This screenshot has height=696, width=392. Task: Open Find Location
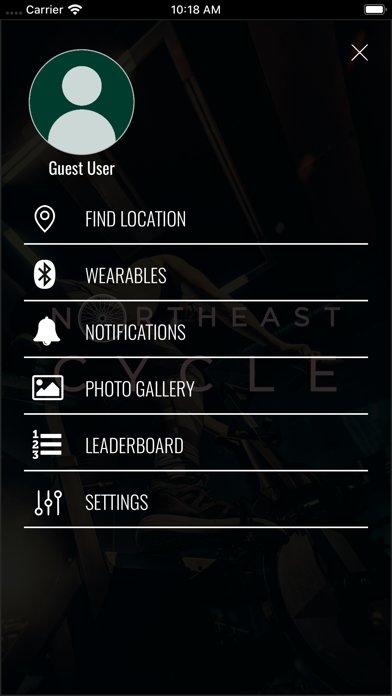(196, 219)
